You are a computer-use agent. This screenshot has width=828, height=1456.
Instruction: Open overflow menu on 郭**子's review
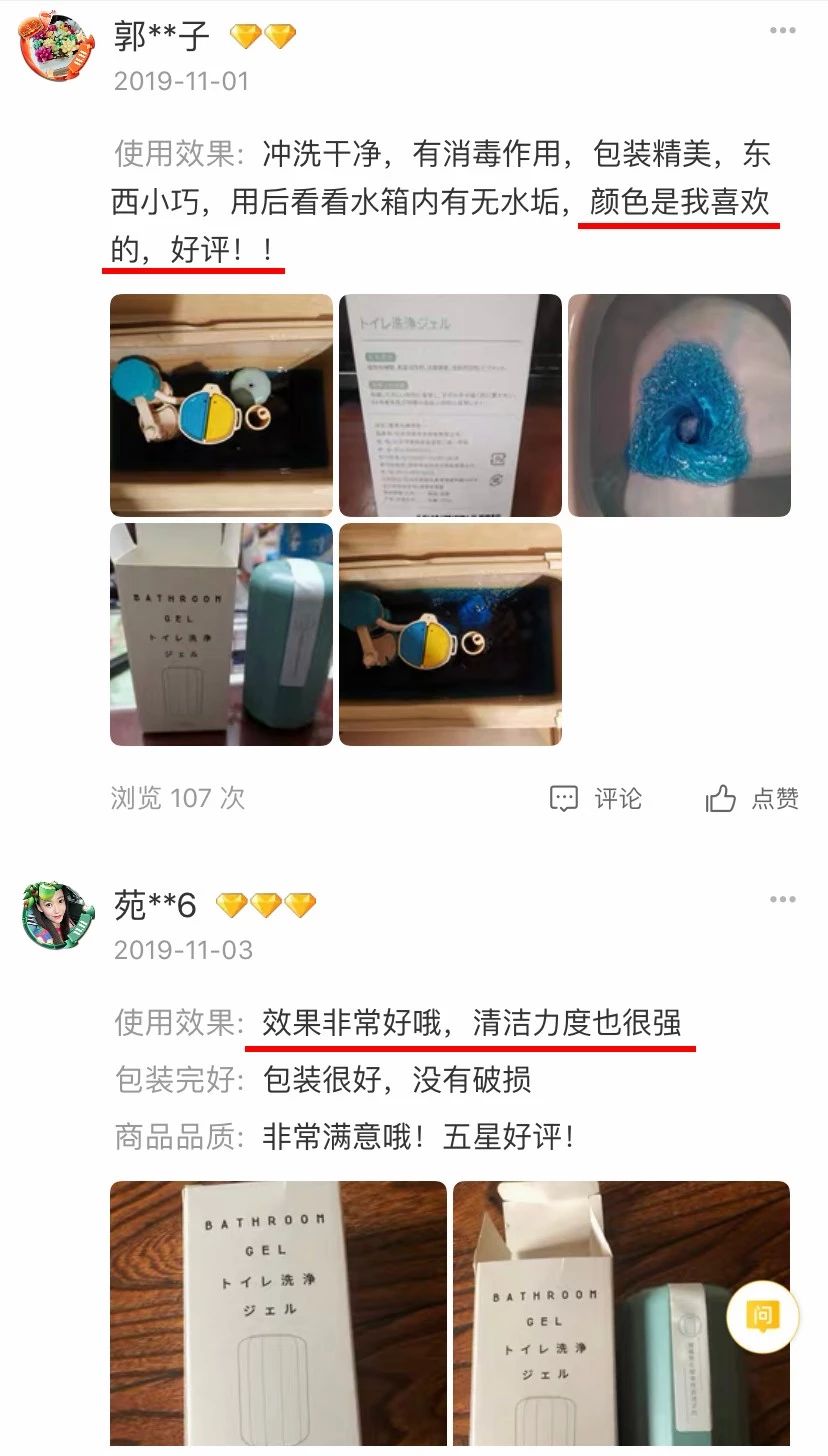[x=782, y=31]
